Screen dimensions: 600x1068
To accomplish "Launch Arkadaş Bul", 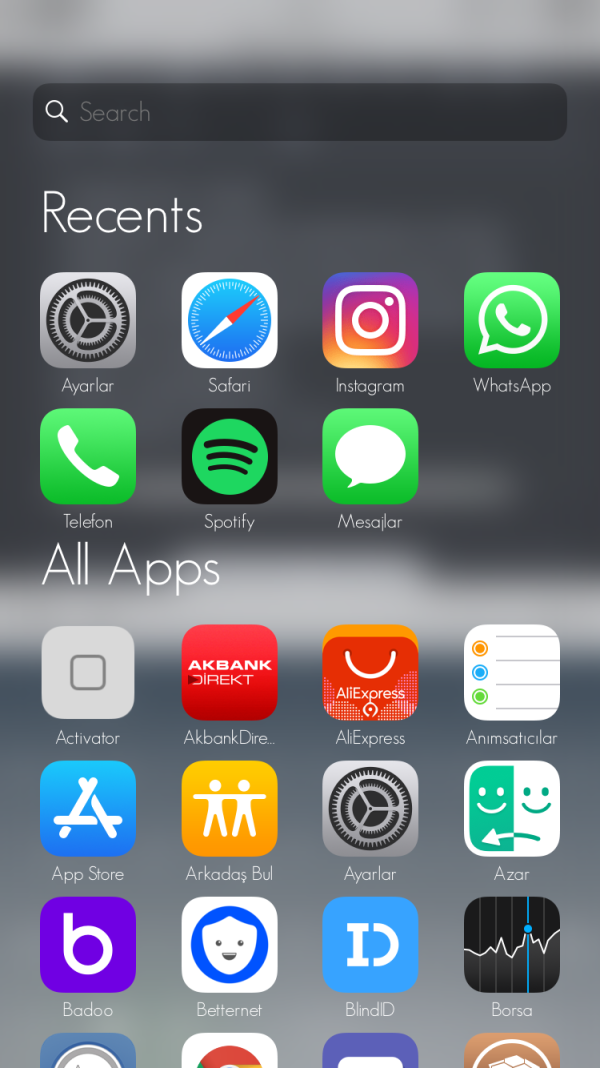I will tap(229, 808).
